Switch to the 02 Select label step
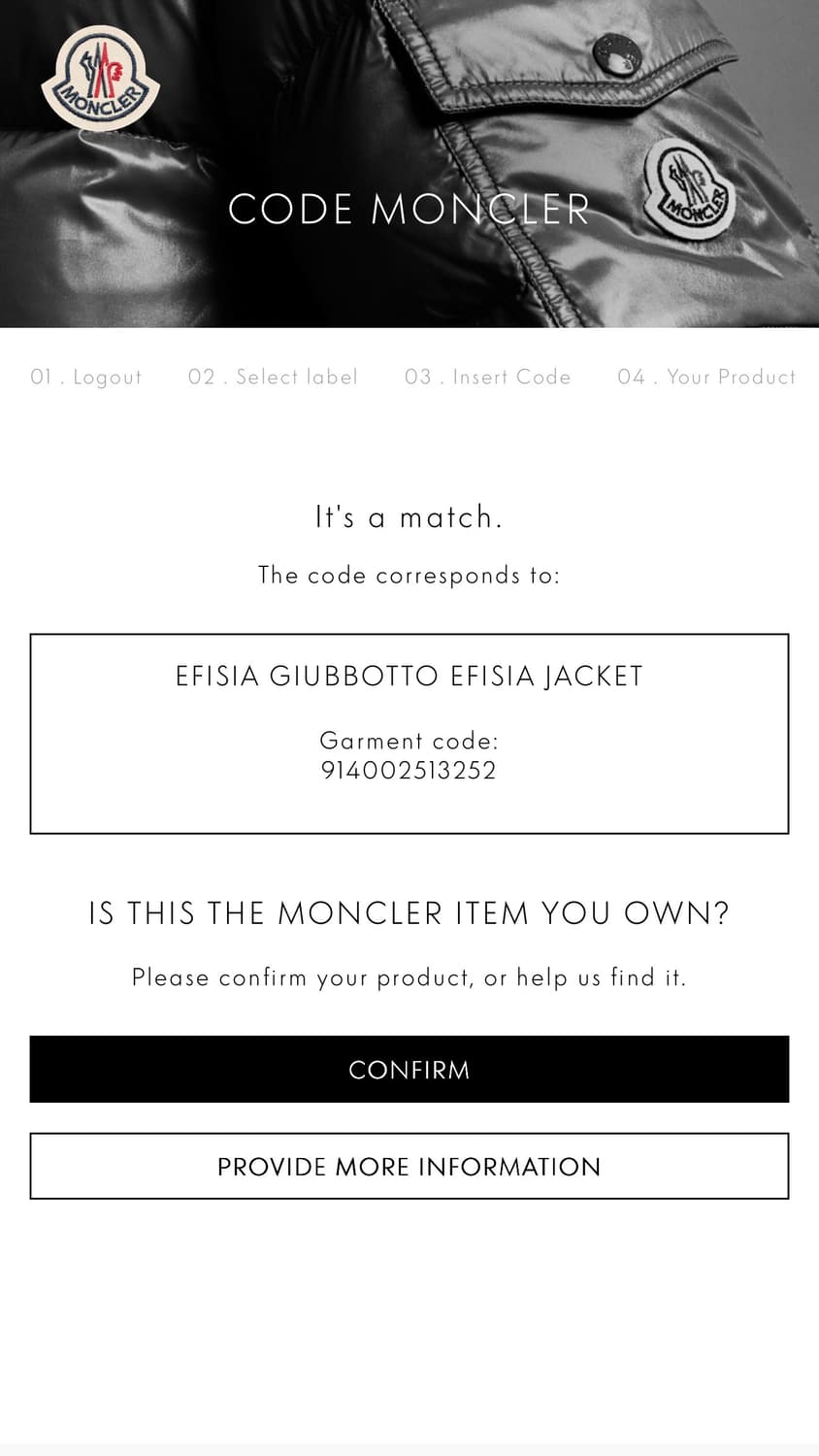 (x=273, y=378)
